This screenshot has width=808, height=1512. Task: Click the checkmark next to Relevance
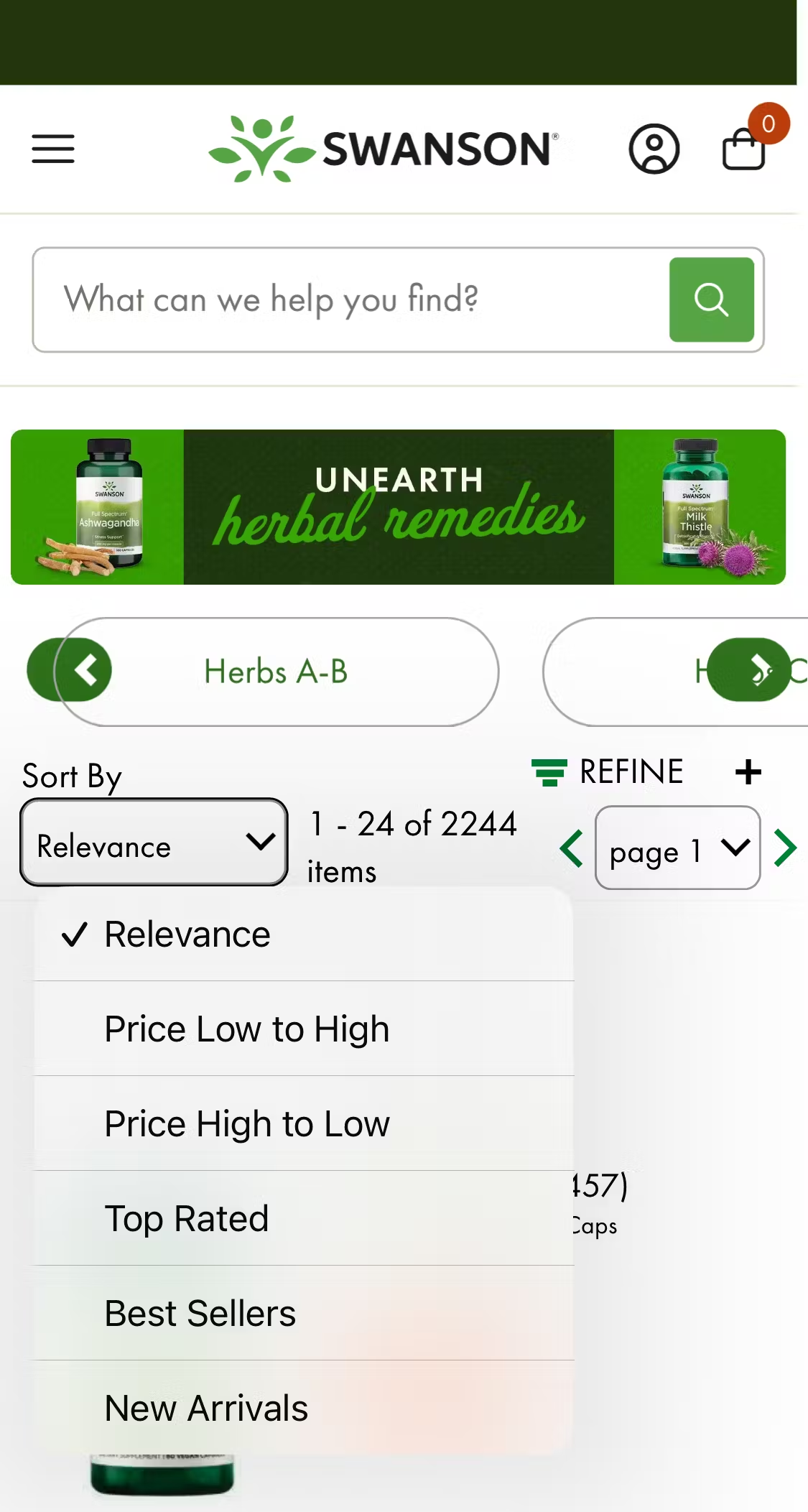(73, 934)
